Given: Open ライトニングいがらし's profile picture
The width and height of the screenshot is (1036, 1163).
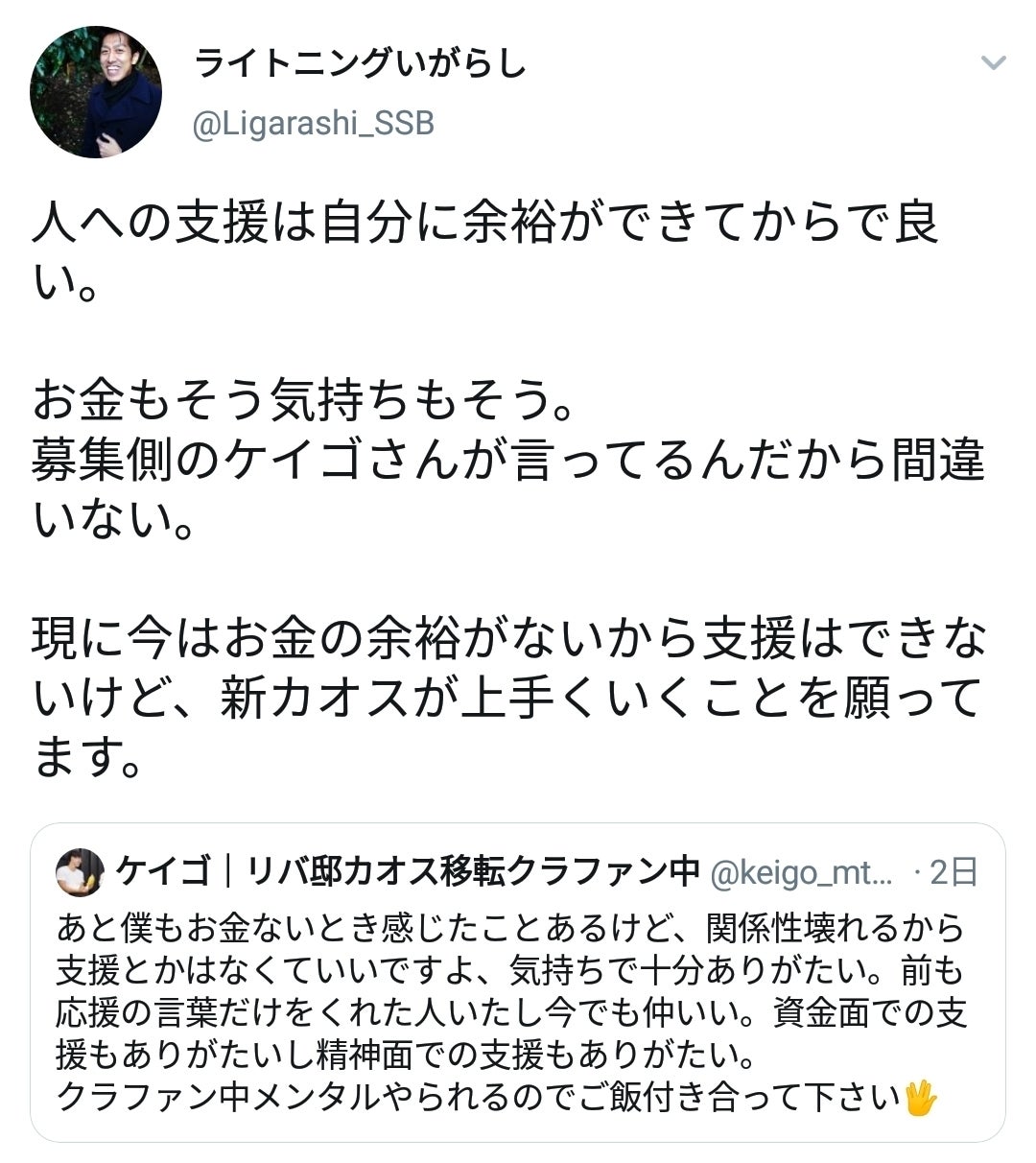Looking at the screenshot, I should pyautogui.click(x=96, y=92).
